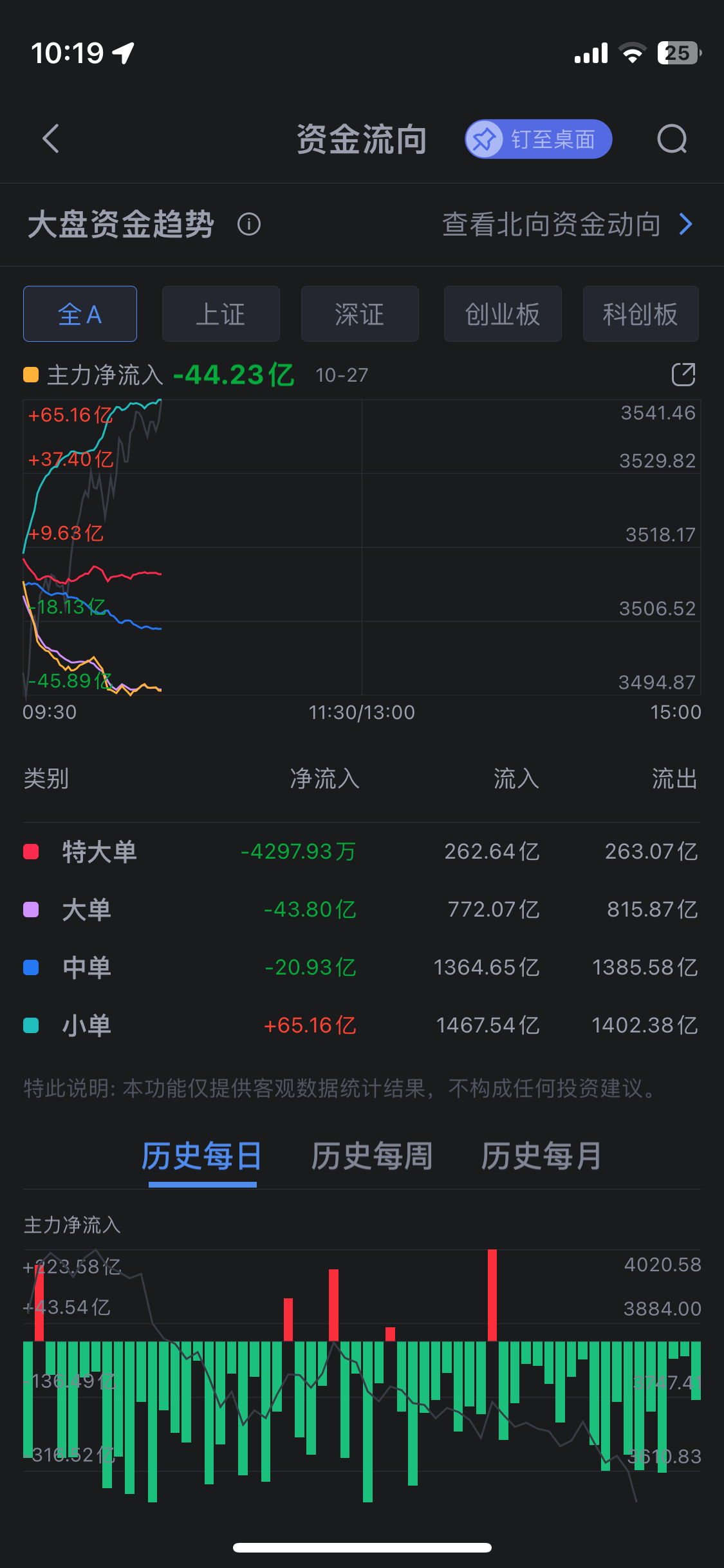Viewport: 724px width, 1568px height.
Task: Switch to the 上证 tab
Action: 221,314
